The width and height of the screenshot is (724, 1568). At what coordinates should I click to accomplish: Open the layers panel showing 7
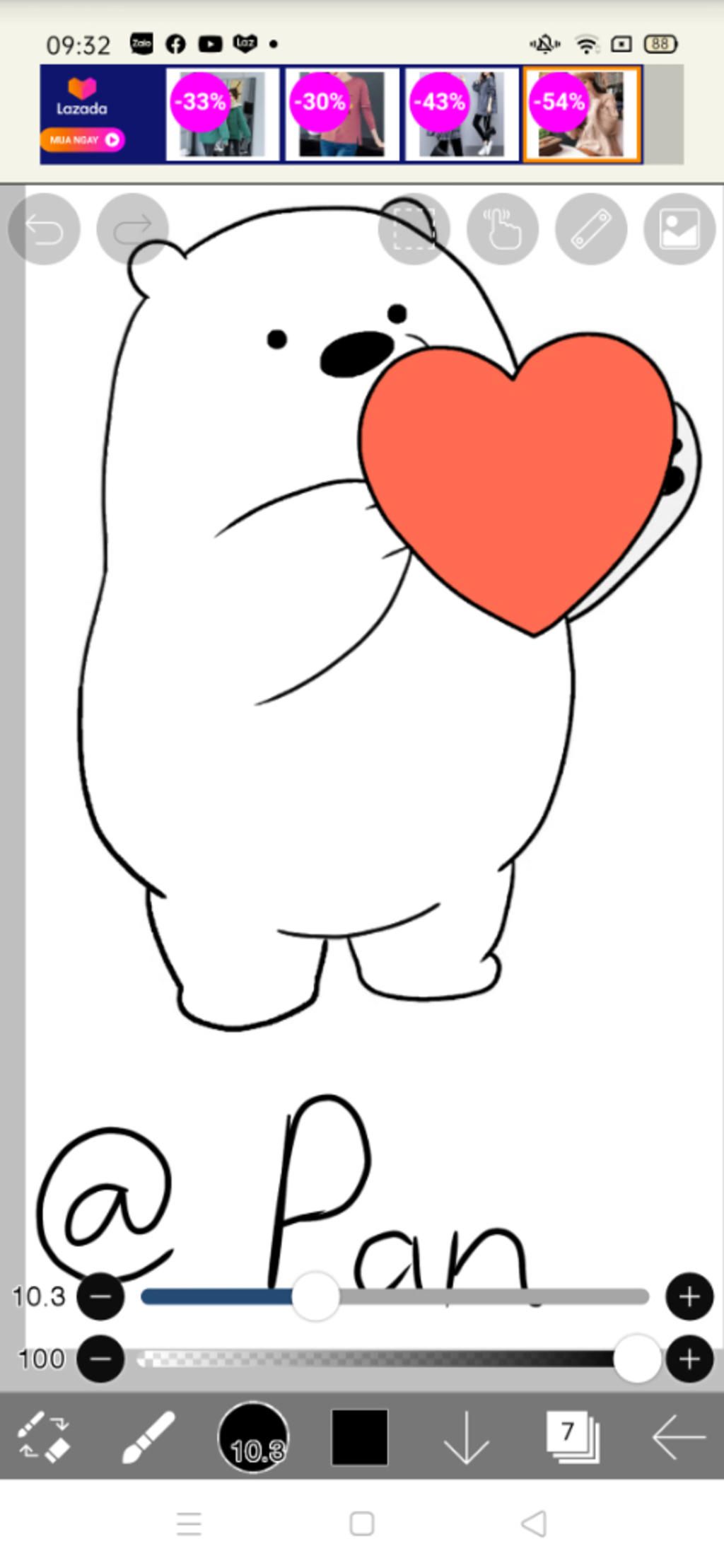(x=573, y=1436)
